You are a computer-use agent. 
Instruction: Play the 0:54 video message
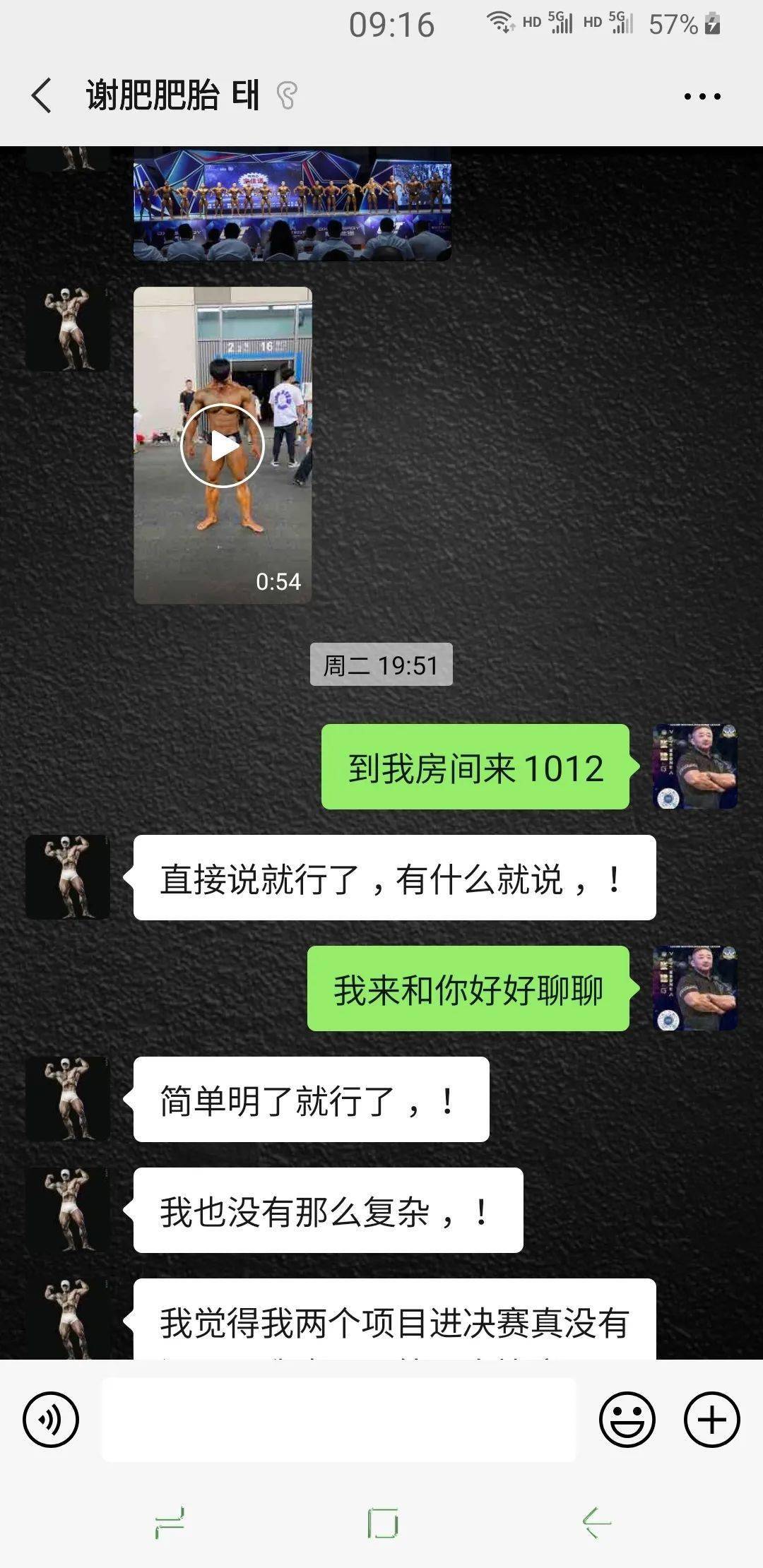coord(223,445)
